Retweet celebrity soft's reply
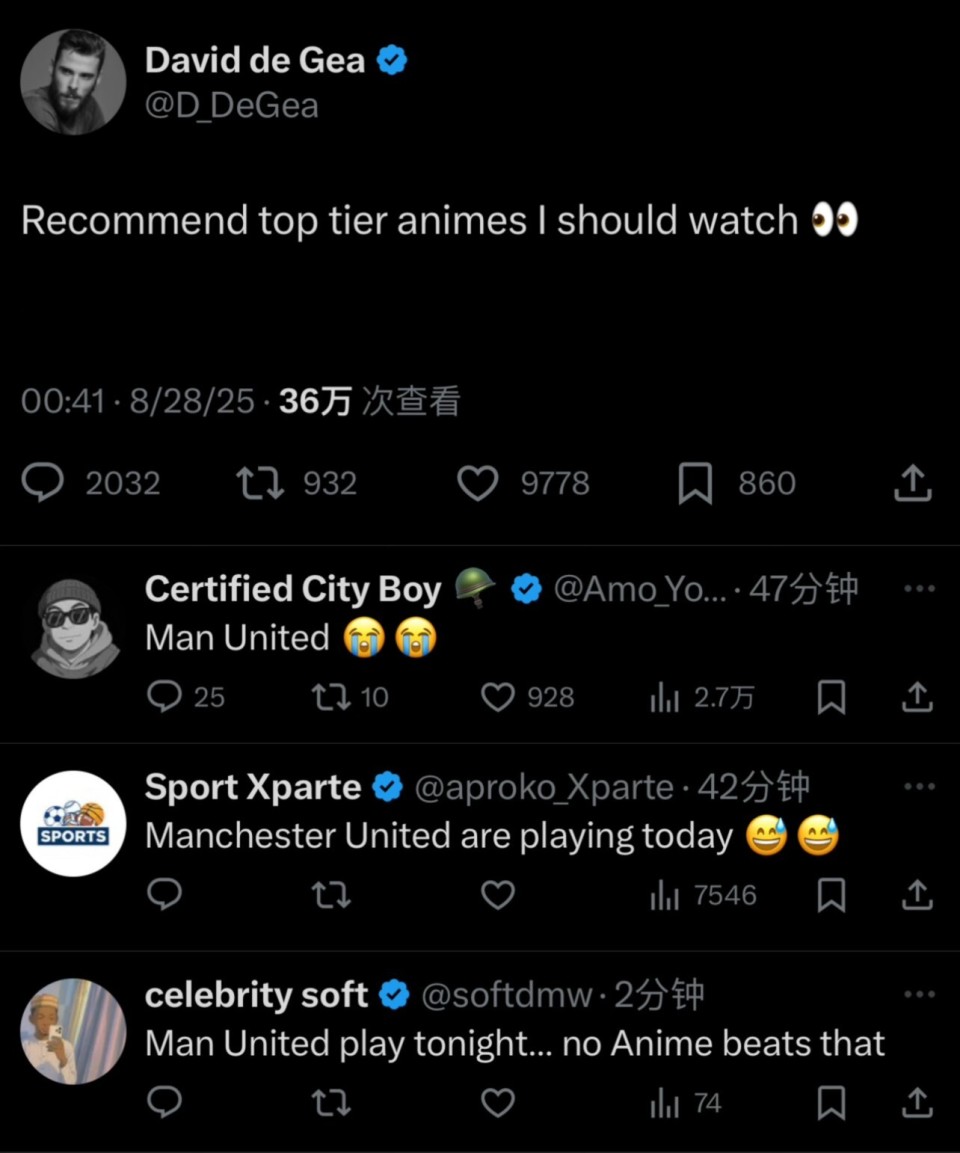The image size is (960, 1153). [331, 1103]
